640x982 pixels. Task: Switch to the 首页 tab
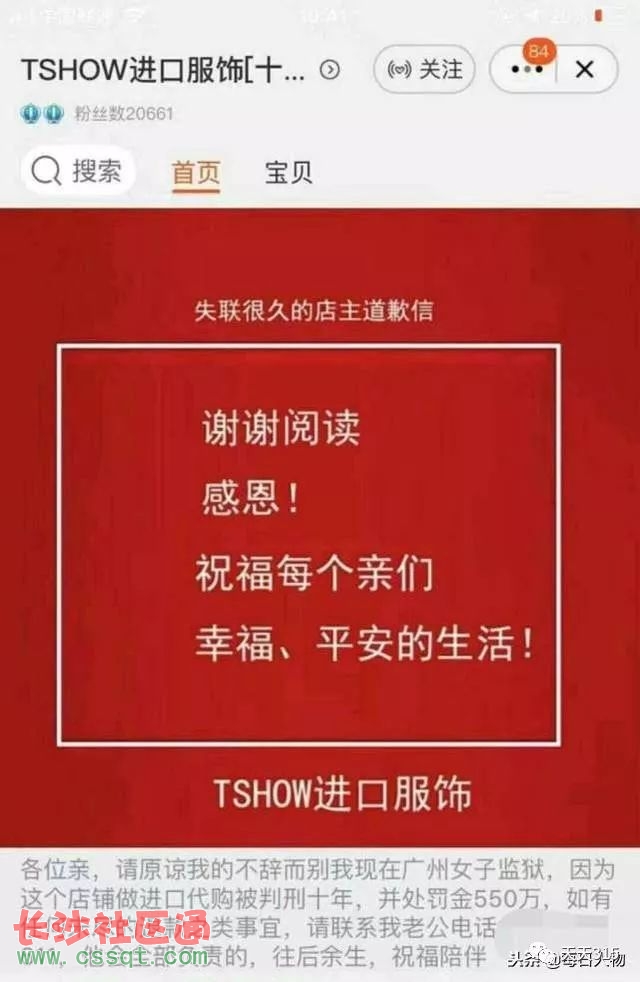click(x=196, y=171)
